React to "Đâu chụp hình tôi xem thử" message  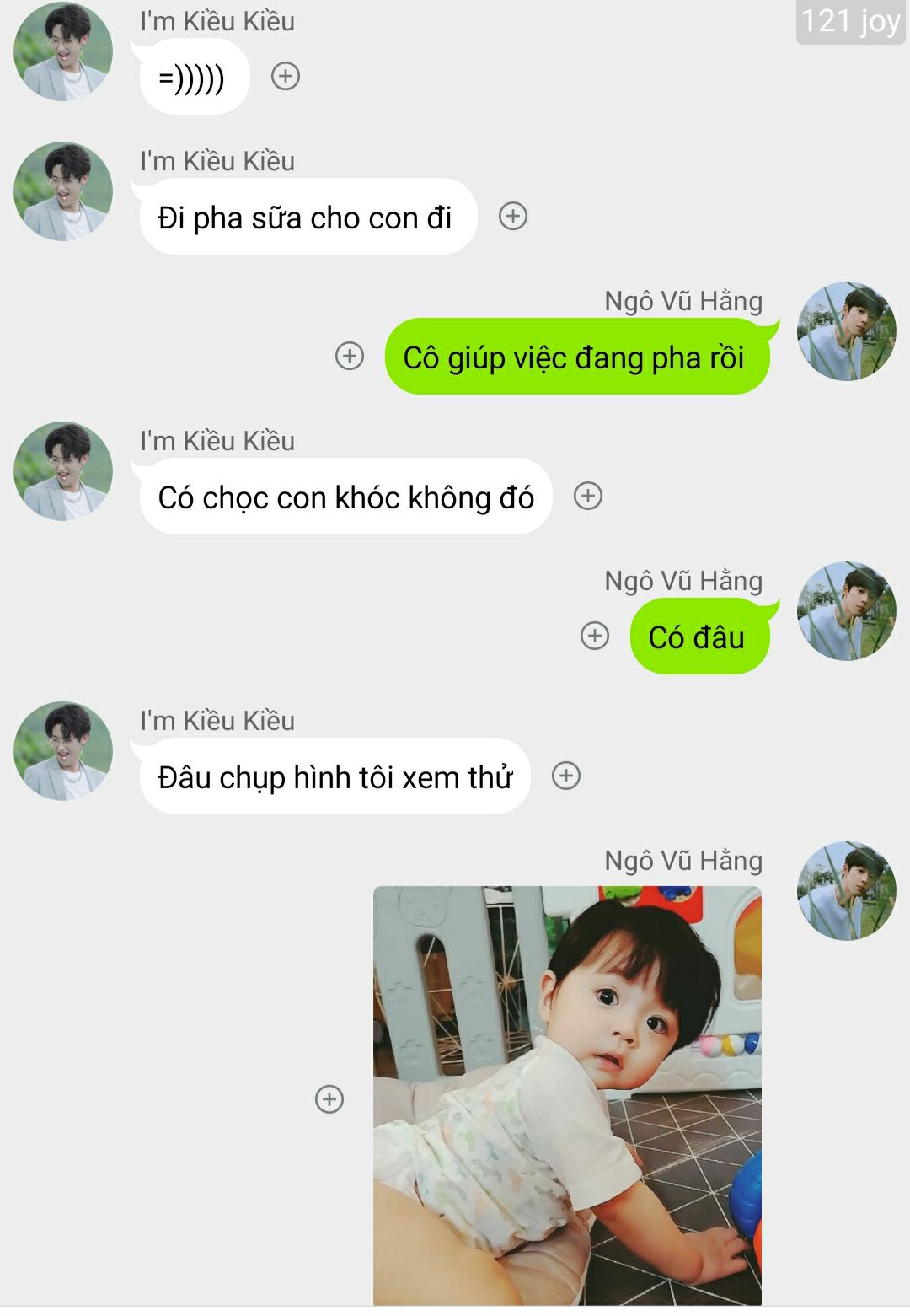566,776
